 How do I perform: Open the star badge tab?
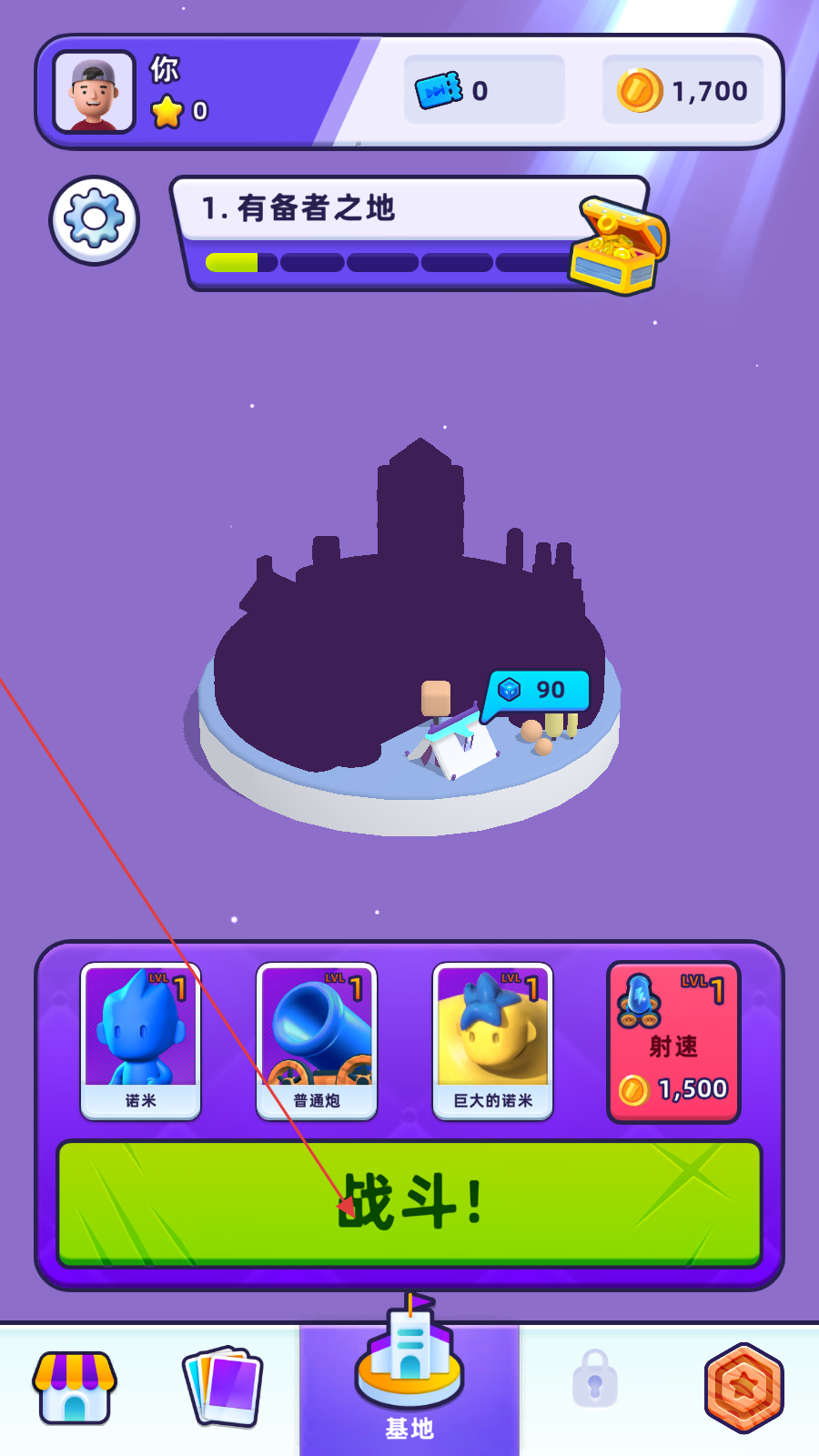pyautogui.click(x=743, y=1387)
